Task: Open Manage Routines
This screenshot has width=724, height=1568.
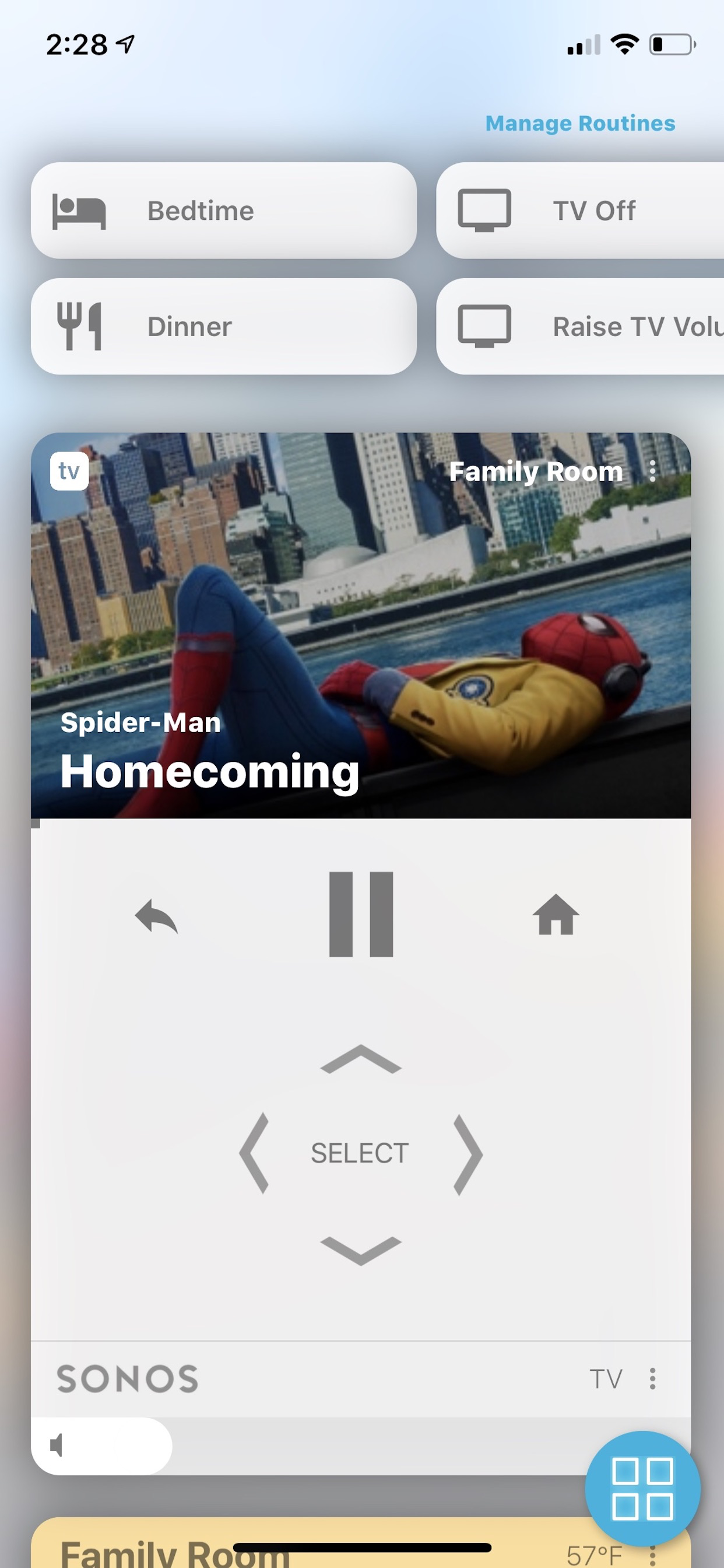Action: 580,123
